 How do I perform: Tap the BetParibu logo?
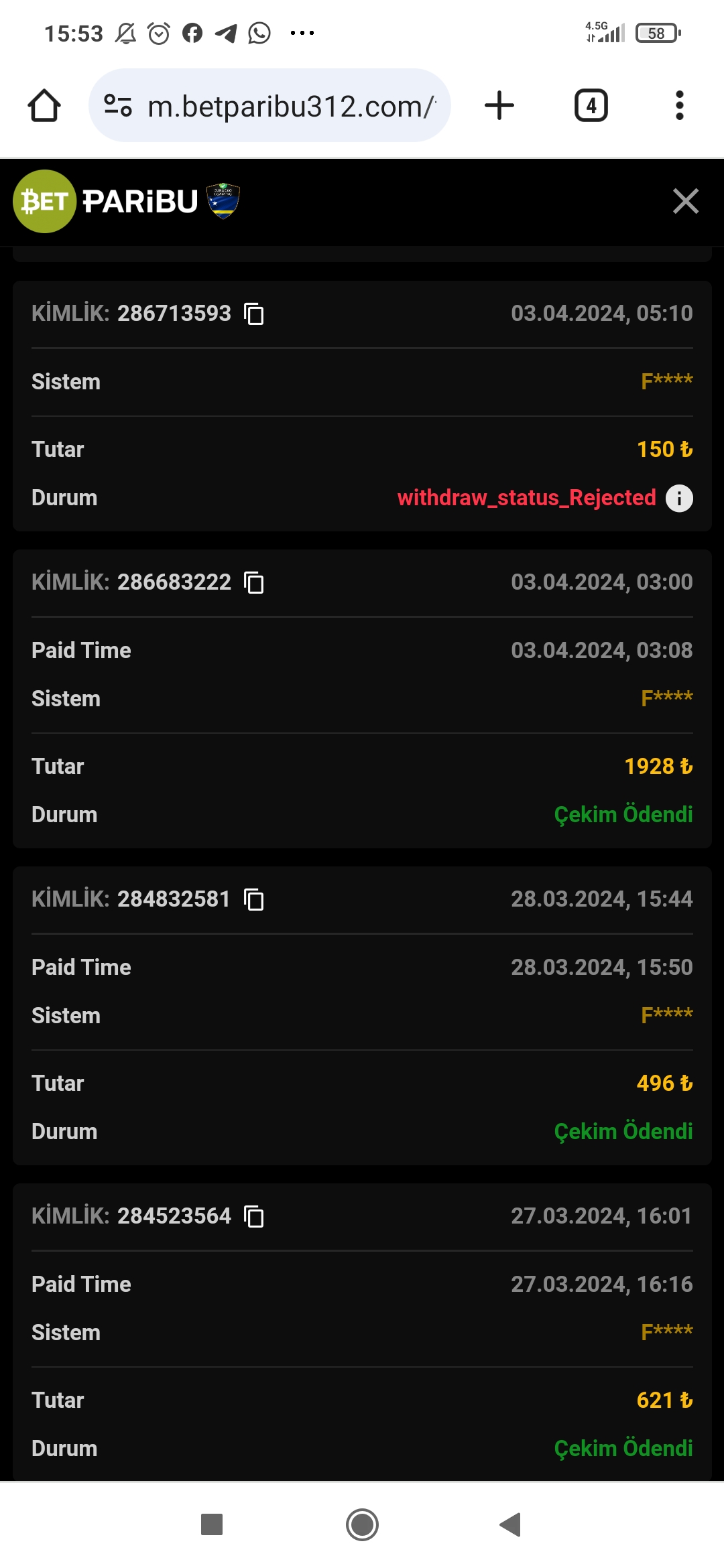pos(127,201)
